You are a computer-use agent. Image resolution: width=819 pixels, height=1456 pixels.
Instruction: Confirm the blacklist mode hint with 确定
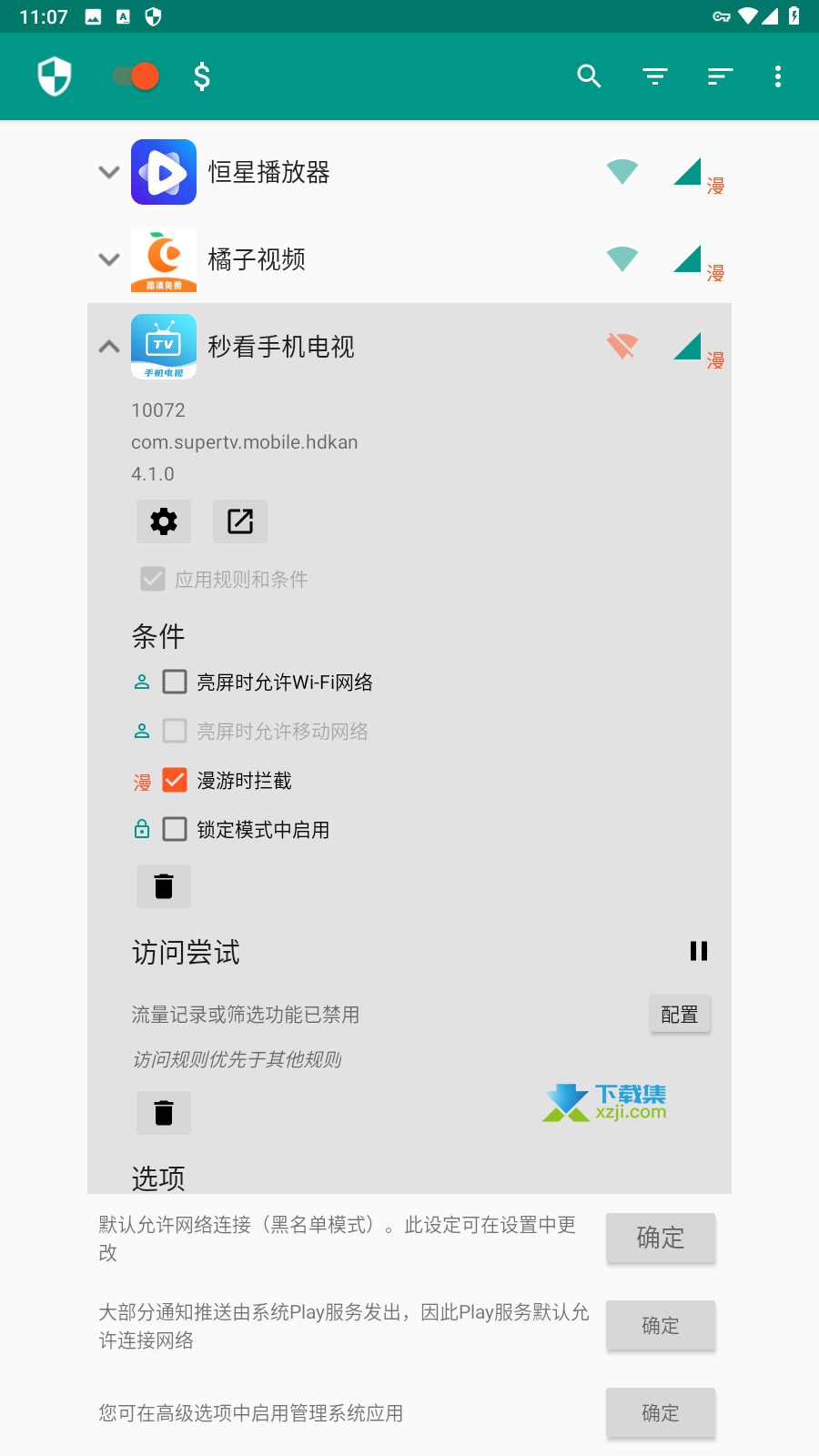point(661,1238)
